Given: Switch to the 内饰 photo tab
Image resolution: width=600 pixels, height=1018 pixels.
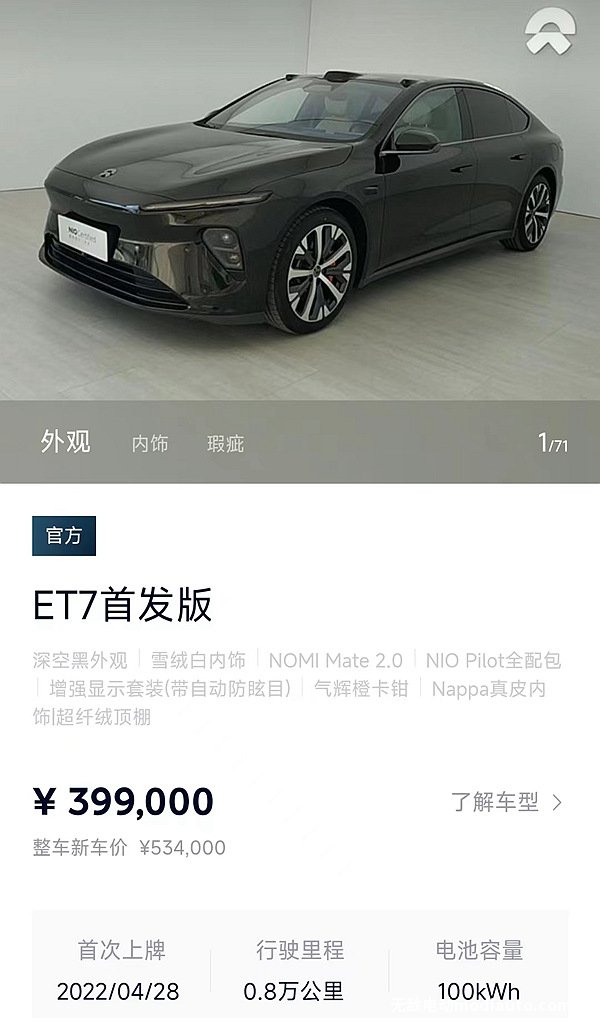Looking at the screenshot, I should (x=150, y=443).
